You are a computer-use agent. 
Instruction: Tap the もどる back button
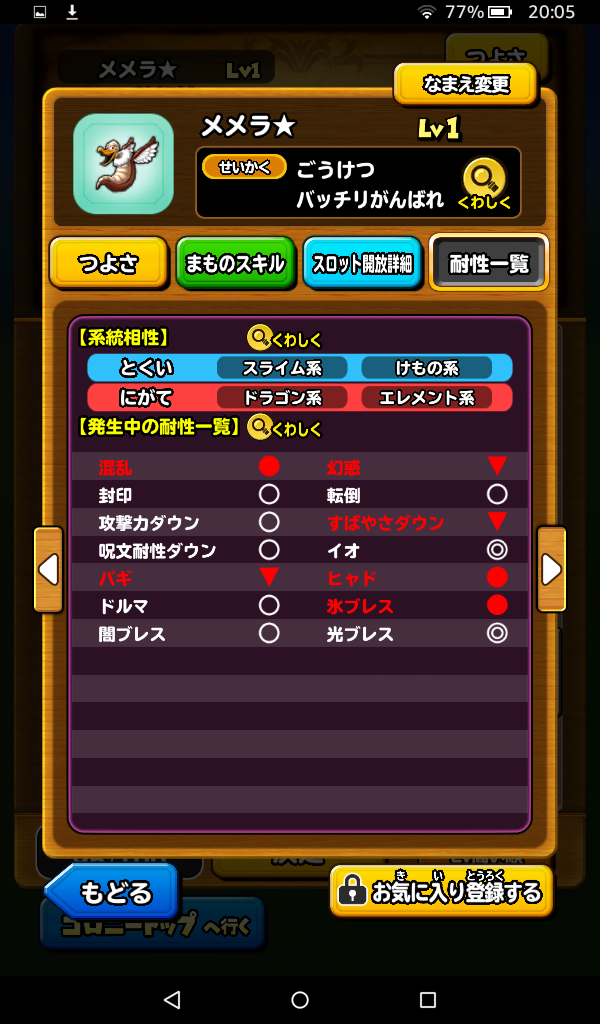coord(112,891)
